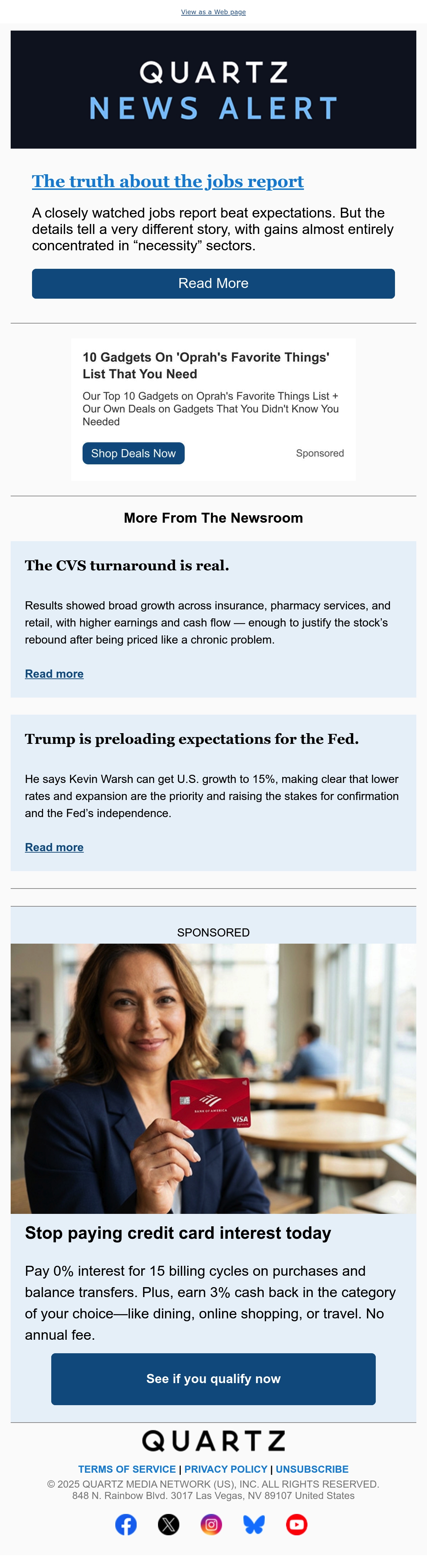This screenshot has height=1568, width=427.
Task: Open Terms of Service
Action: pos(127,1470)
